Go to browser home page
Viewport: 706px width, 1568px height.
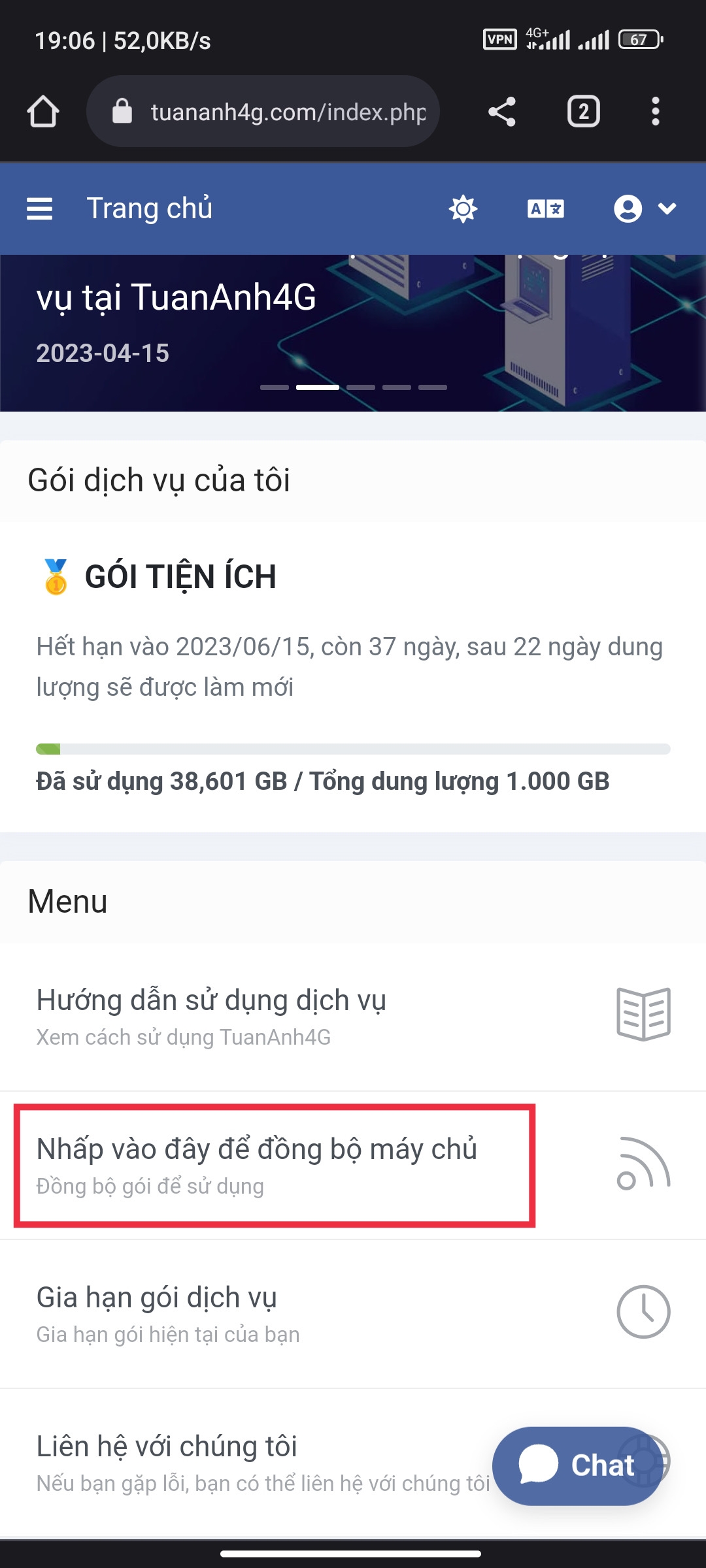pyautogui.click(x=43, y=112)
